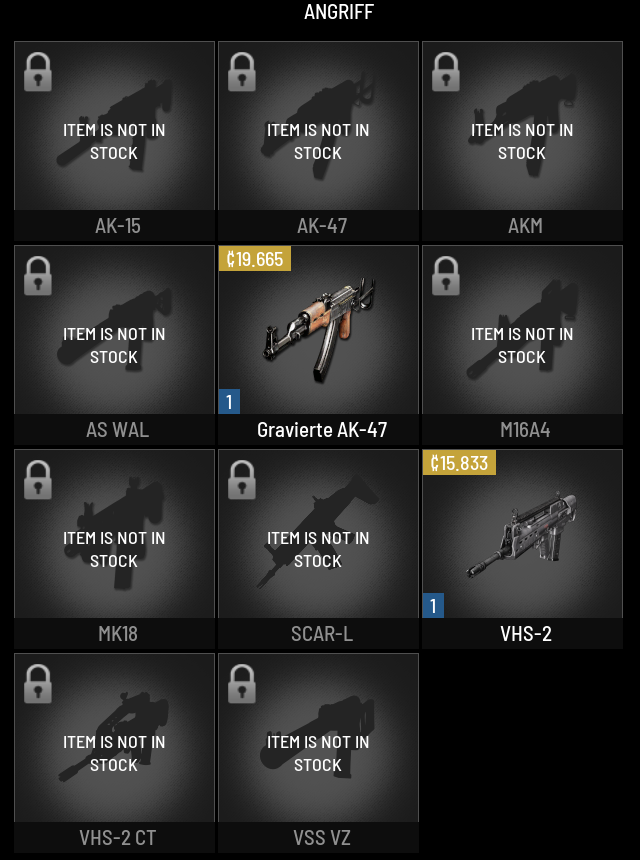This screenshot has height=860, width=640.
Task: Select the VHS-2 weapon tile
Action: click(x=522, y=540)
